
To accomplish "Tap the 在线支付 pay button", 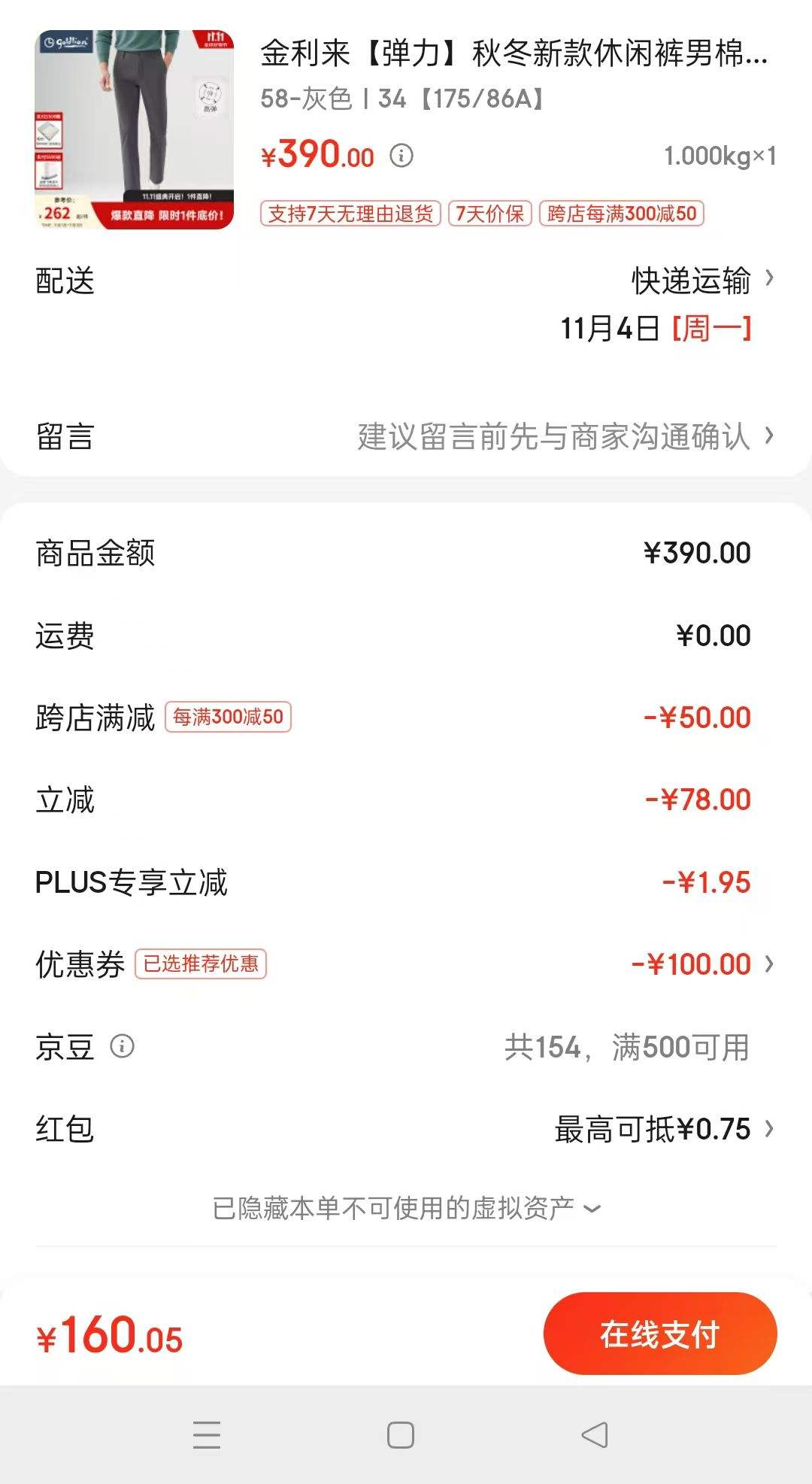I will pos(660,1334).
